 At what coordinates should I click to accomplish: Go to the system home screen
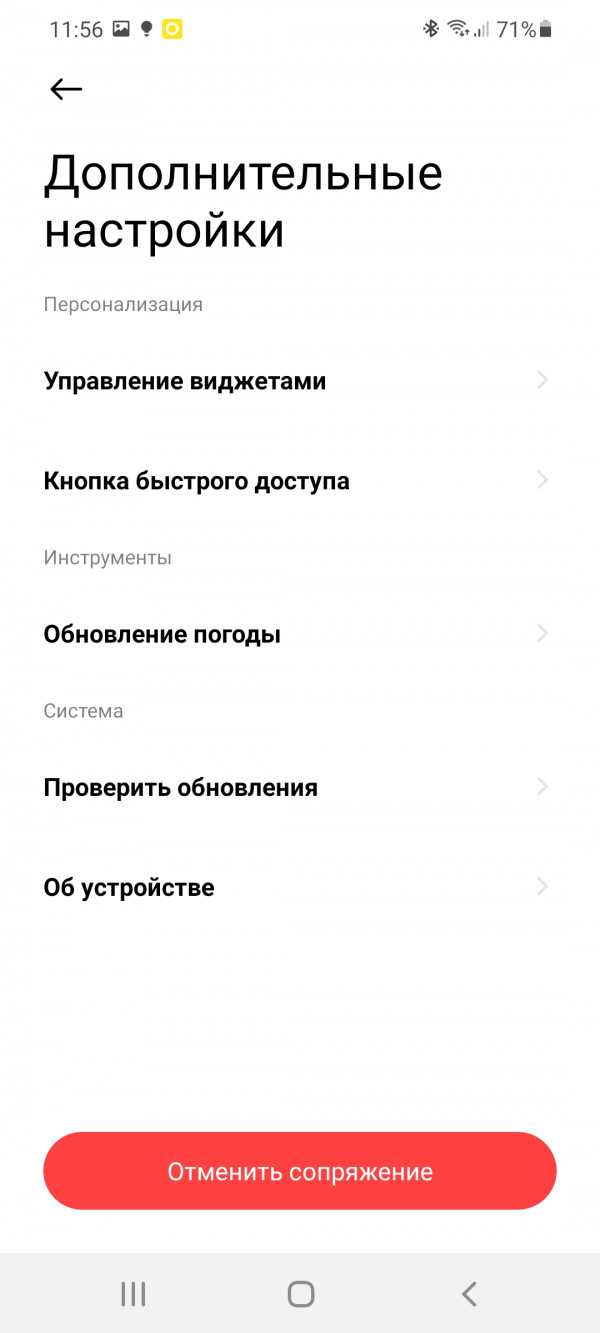click(x=301, y=1294)
